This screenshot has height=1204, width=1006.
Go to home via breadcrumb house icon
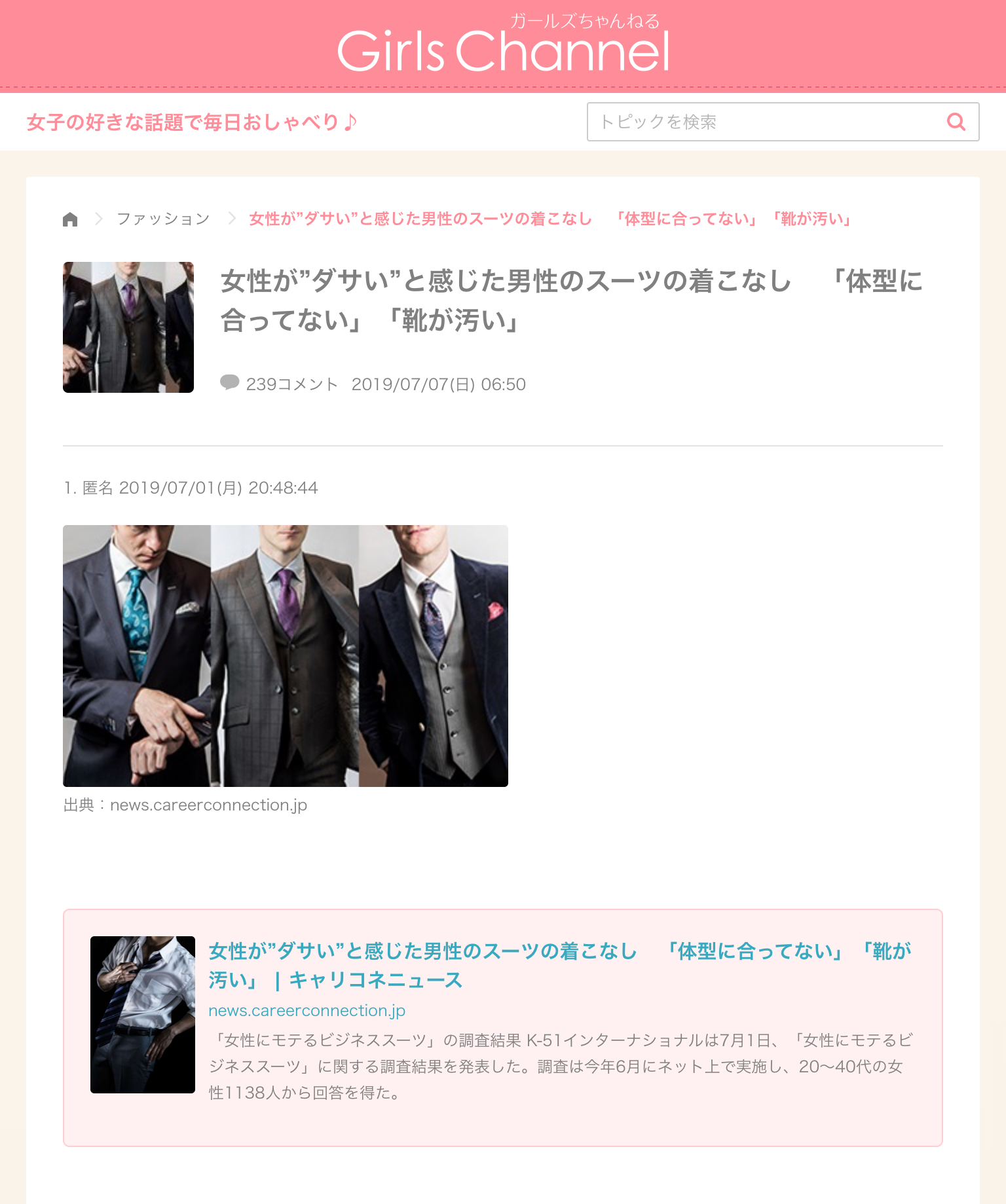[x=70, y=219]
